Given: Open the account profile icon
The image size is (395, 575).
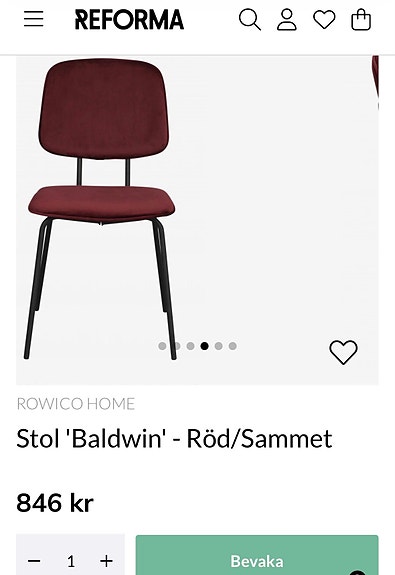Looking at the screenshot, I should point(287,19).
